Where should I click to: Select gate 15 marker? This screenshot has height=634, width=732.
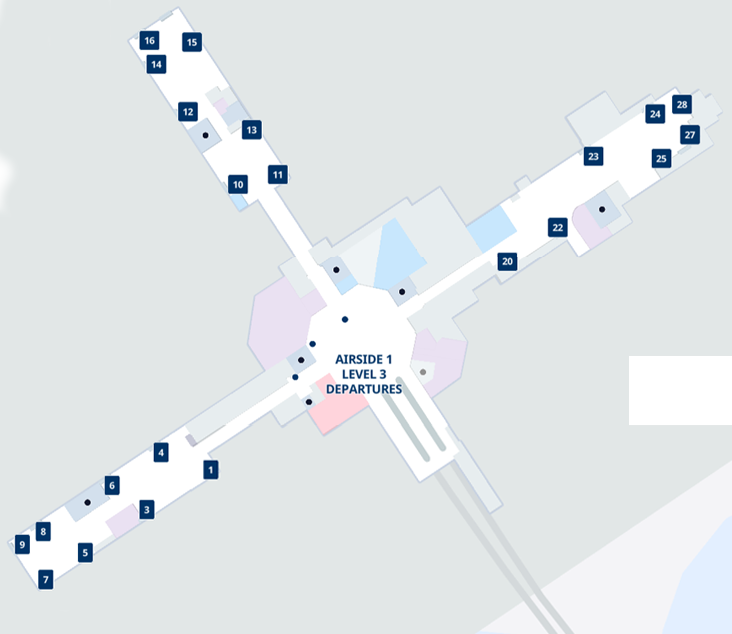point(192,42)
